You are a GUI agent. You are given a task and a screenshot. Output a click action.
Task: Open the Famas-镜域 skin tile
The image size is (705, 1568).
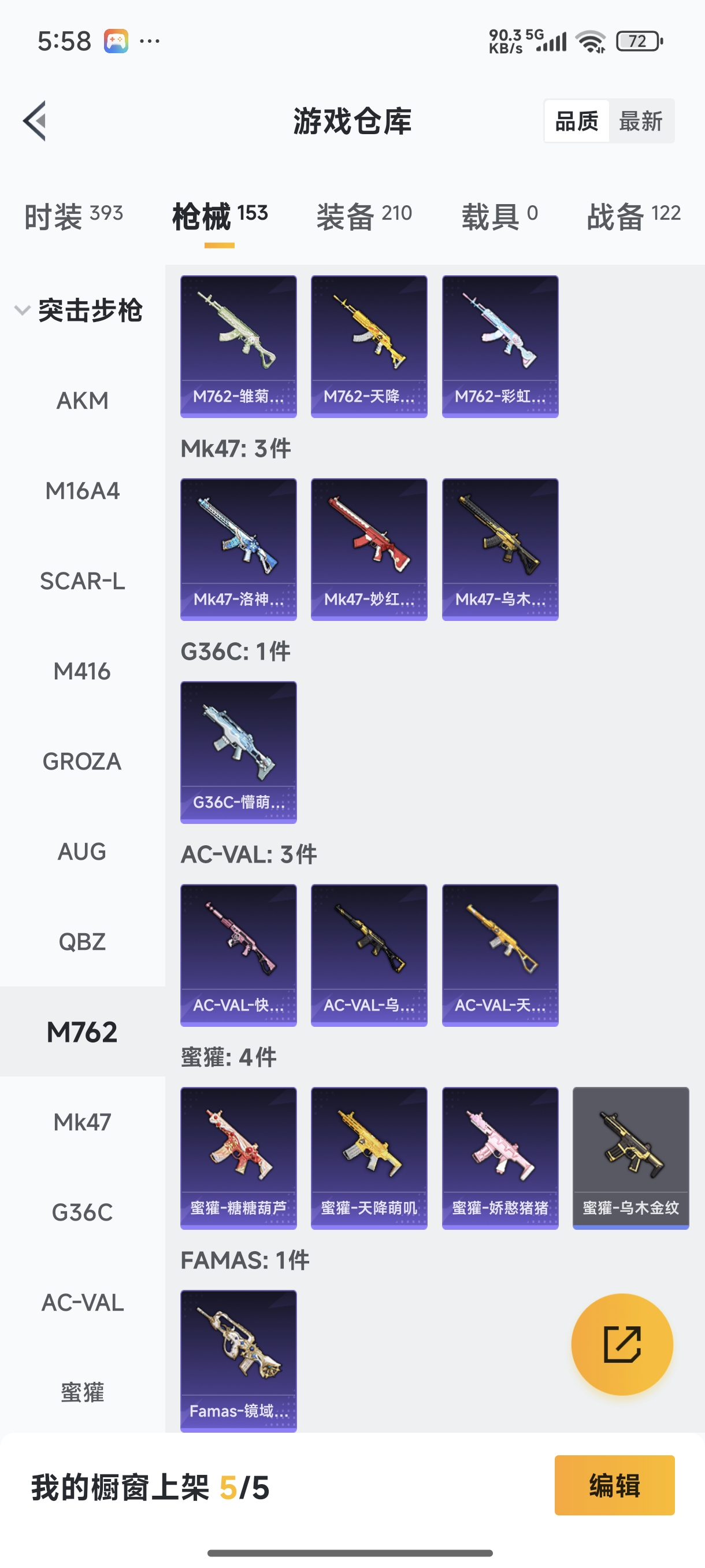point(239,1360)
